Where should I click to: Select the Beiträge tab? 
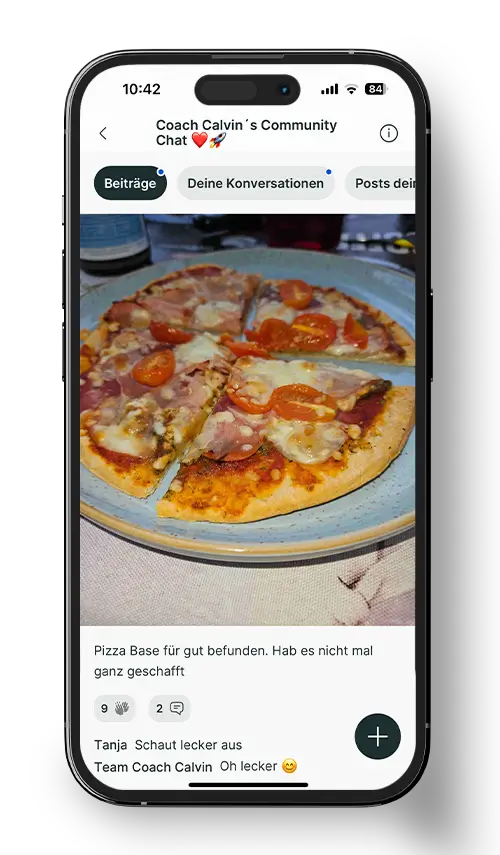tap(130, 183)
